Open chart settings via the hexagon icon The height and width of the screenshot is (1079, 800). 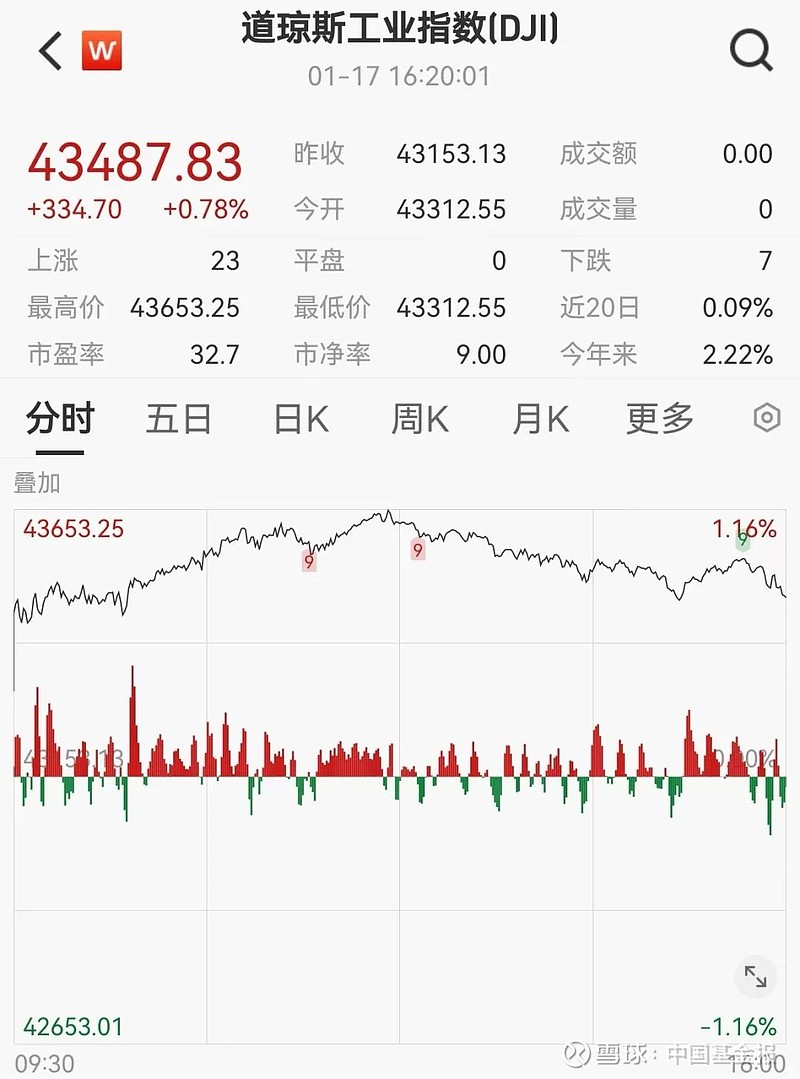pos(765,420)
